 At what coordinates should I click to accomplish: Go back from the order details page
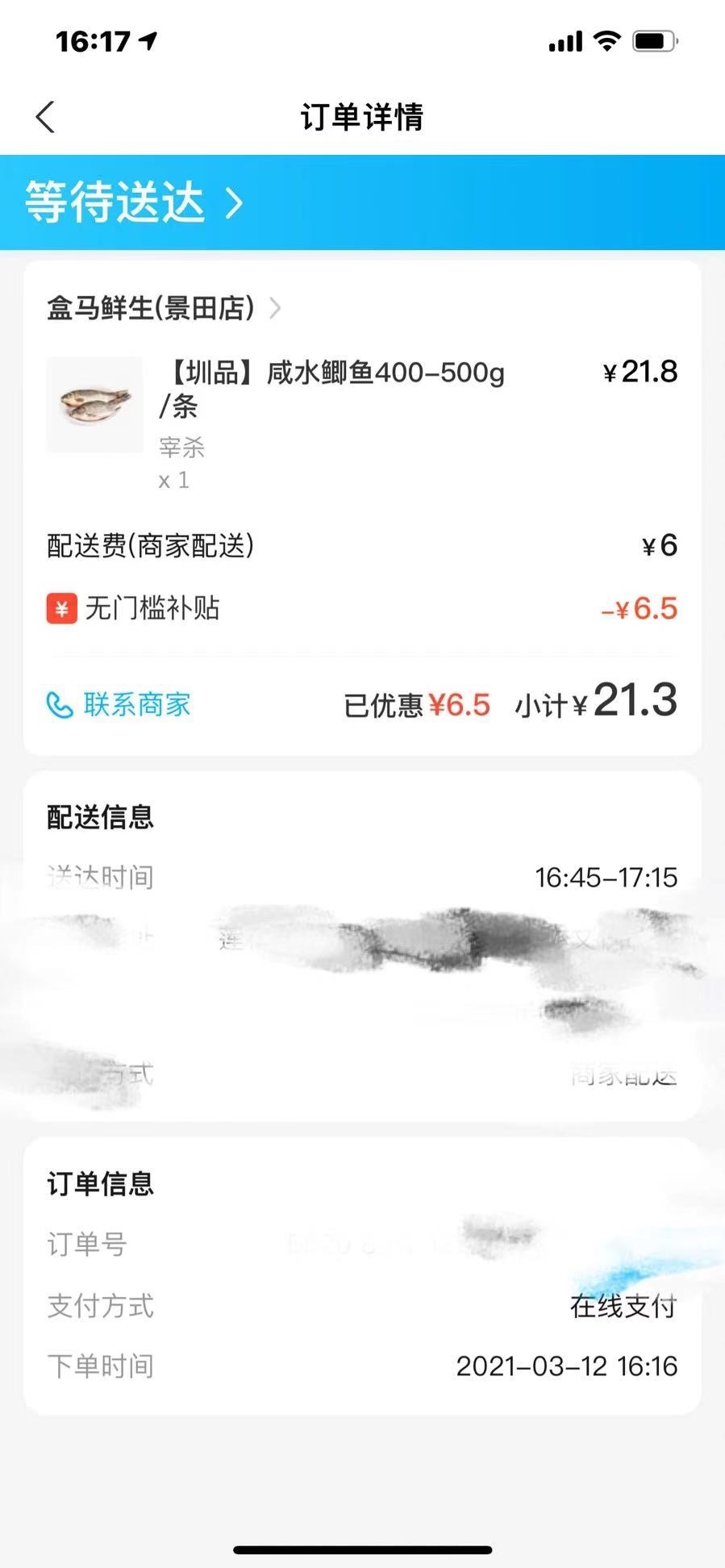46,117
